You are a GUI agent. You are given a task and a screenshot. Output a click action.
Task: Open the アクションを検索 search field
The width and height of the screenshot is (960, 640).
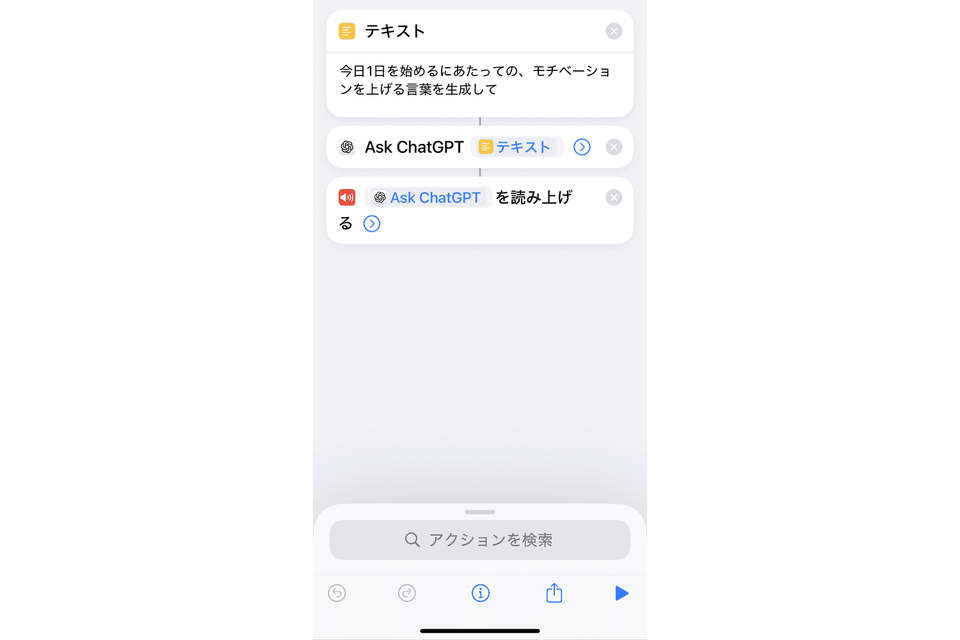(480, 540)
